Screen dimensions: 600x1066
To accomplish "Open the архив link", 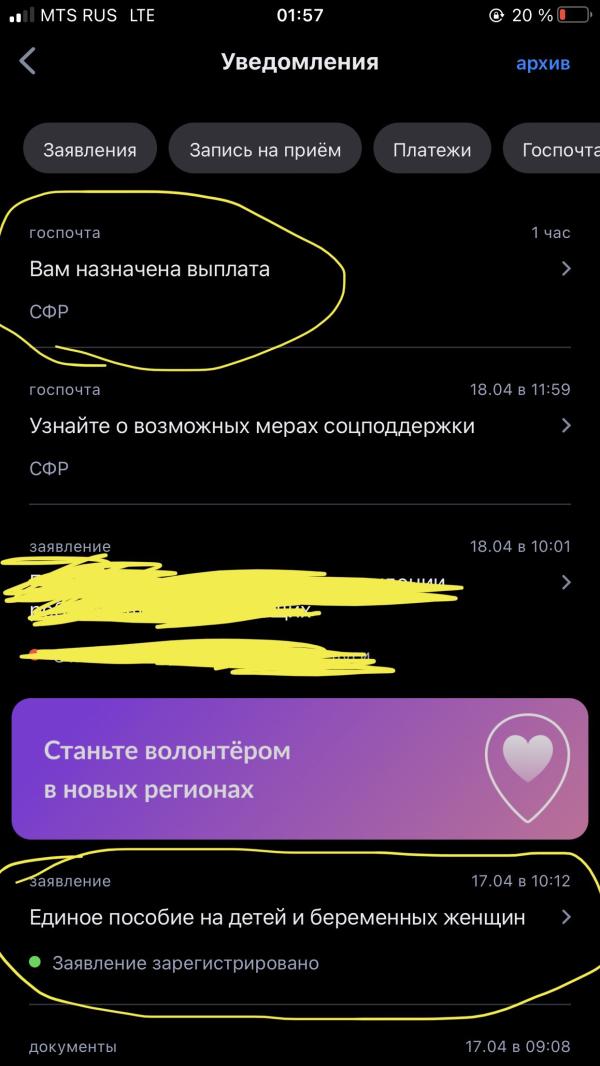I will 543,63.
